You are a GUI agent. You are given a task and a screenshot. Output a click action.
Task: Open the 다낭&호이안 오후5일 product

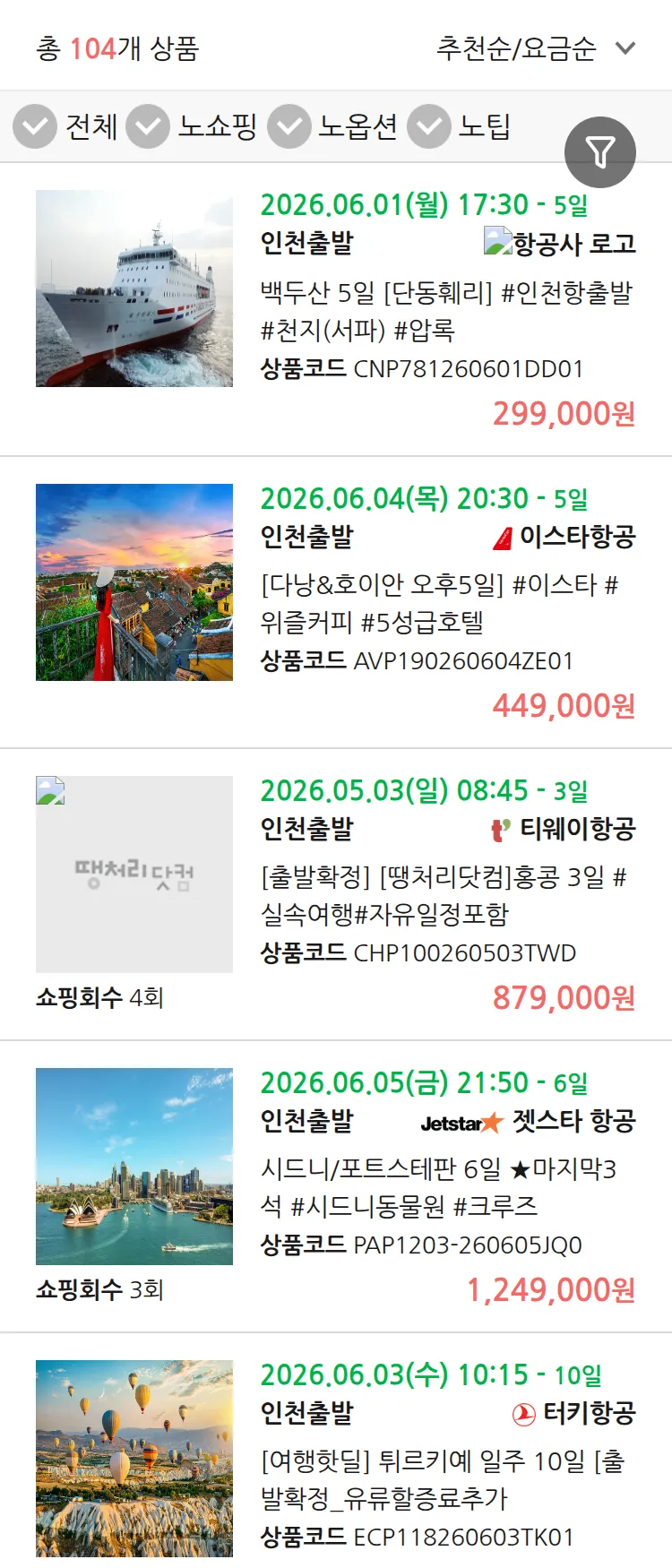[x=446, y=607]
